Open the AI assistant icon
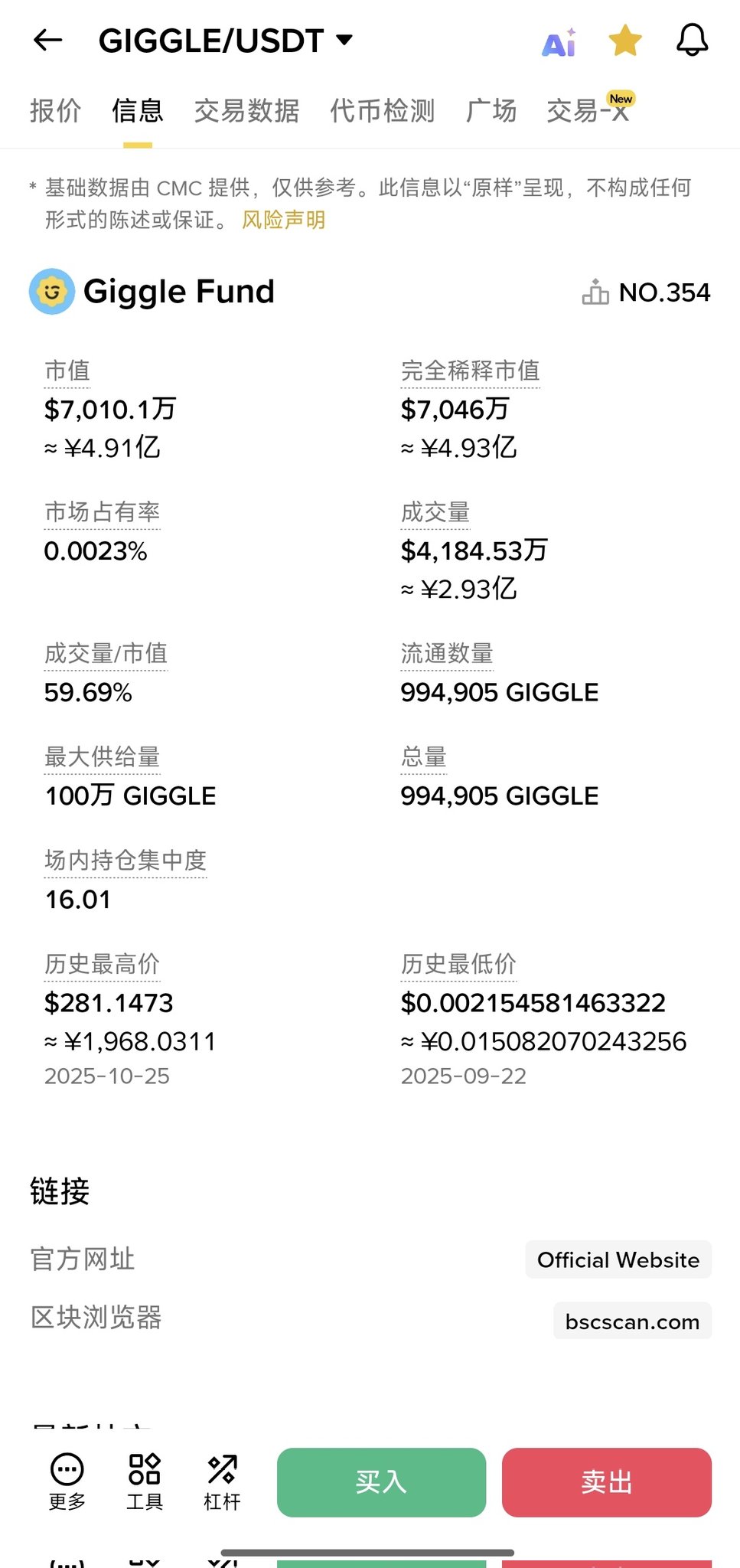The height and width of the screenshot is (1568, 740). [559, 43]
